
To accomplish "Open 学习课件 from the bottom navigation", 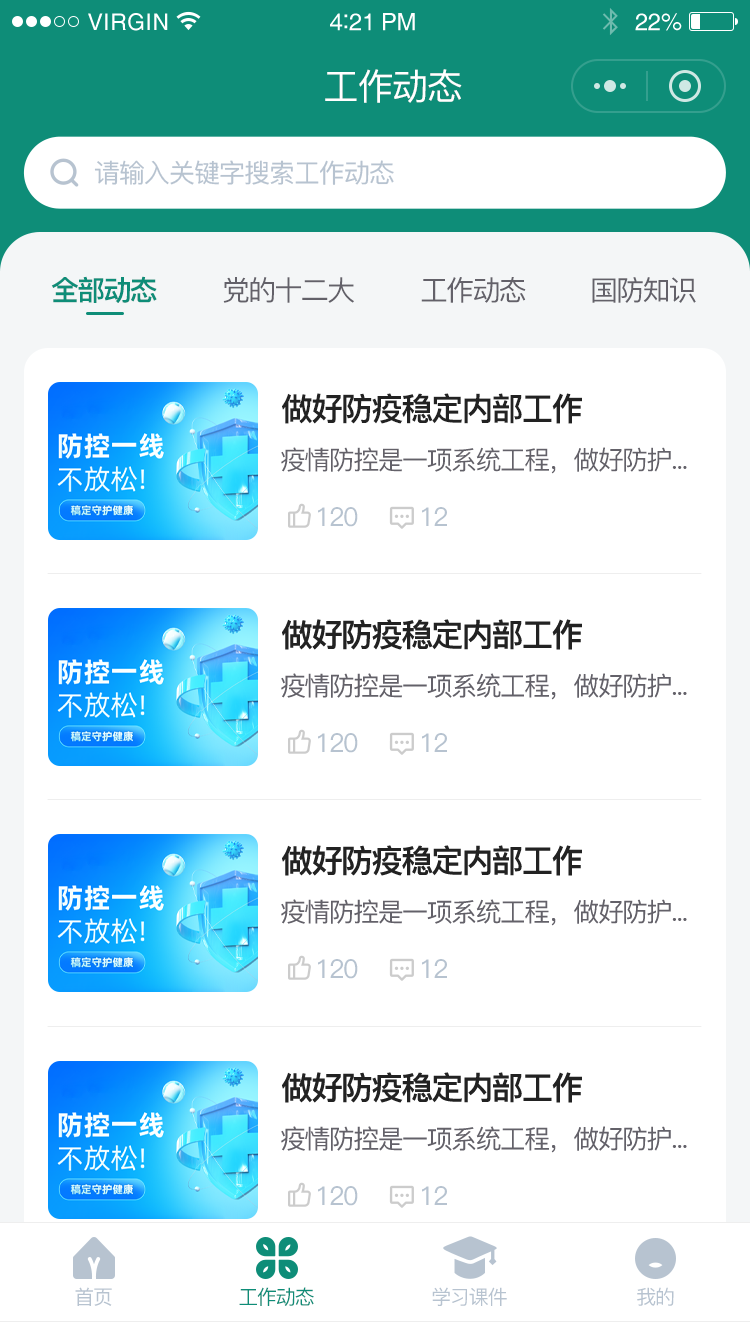I will pyautogui.click(x=469, y=1271).
